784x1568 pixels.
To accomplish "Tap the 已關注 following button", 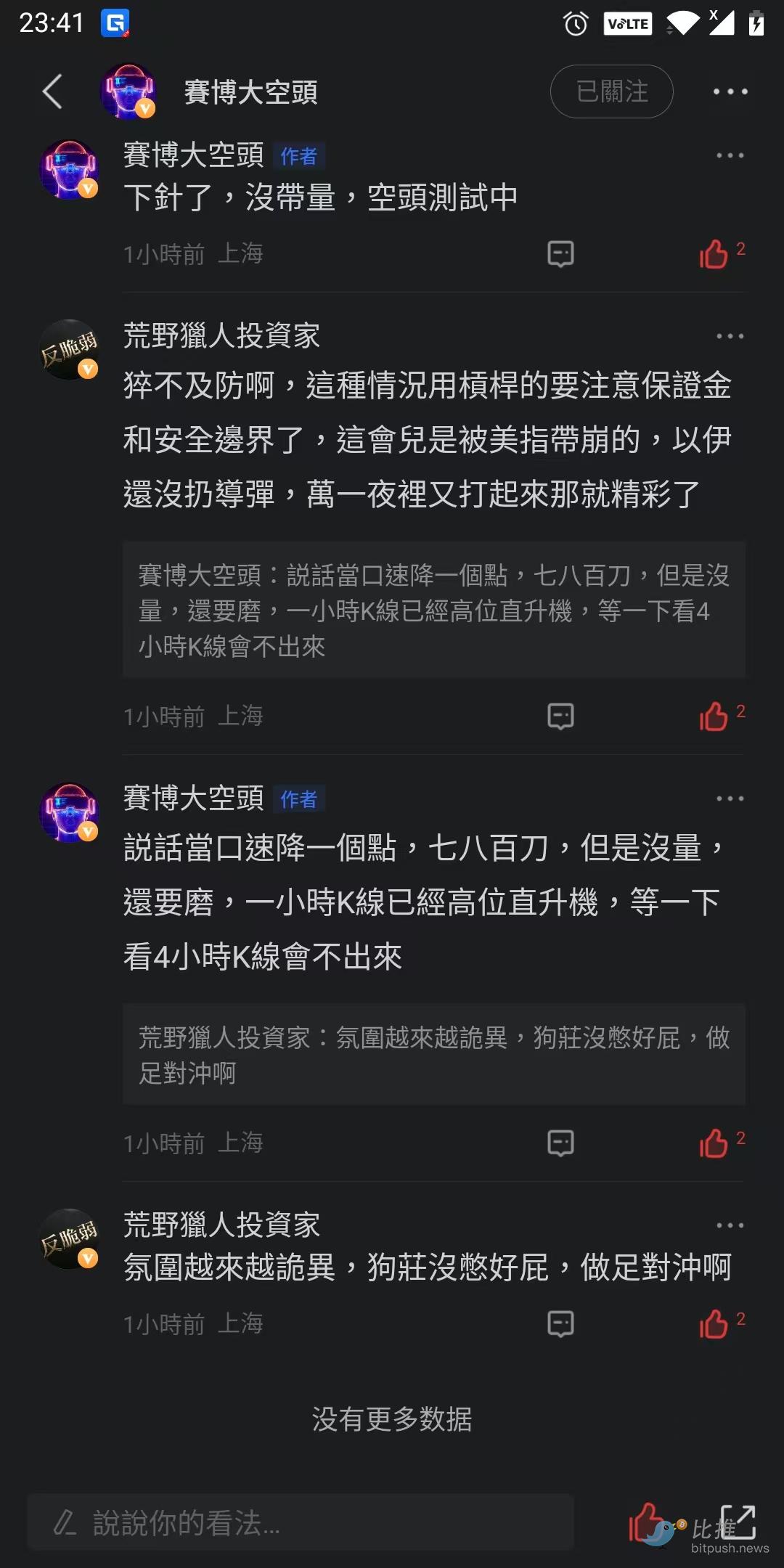I will coord(611,91).
